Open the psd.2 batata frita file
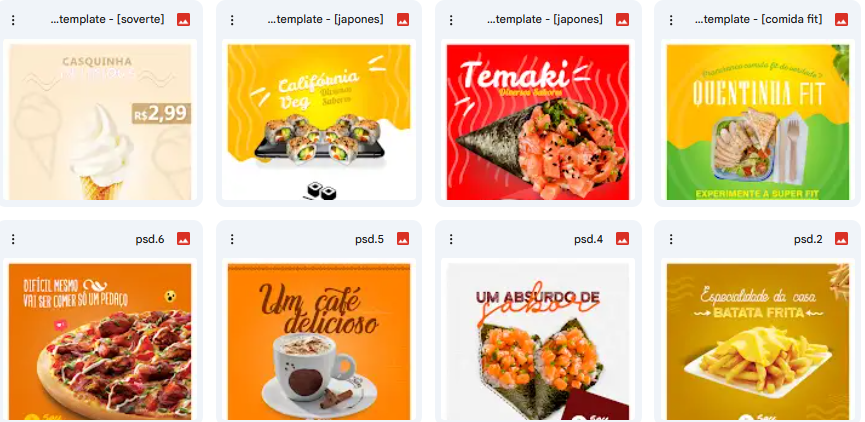The width and height of the screenshot is (865, 422). (x=757, y=341)
